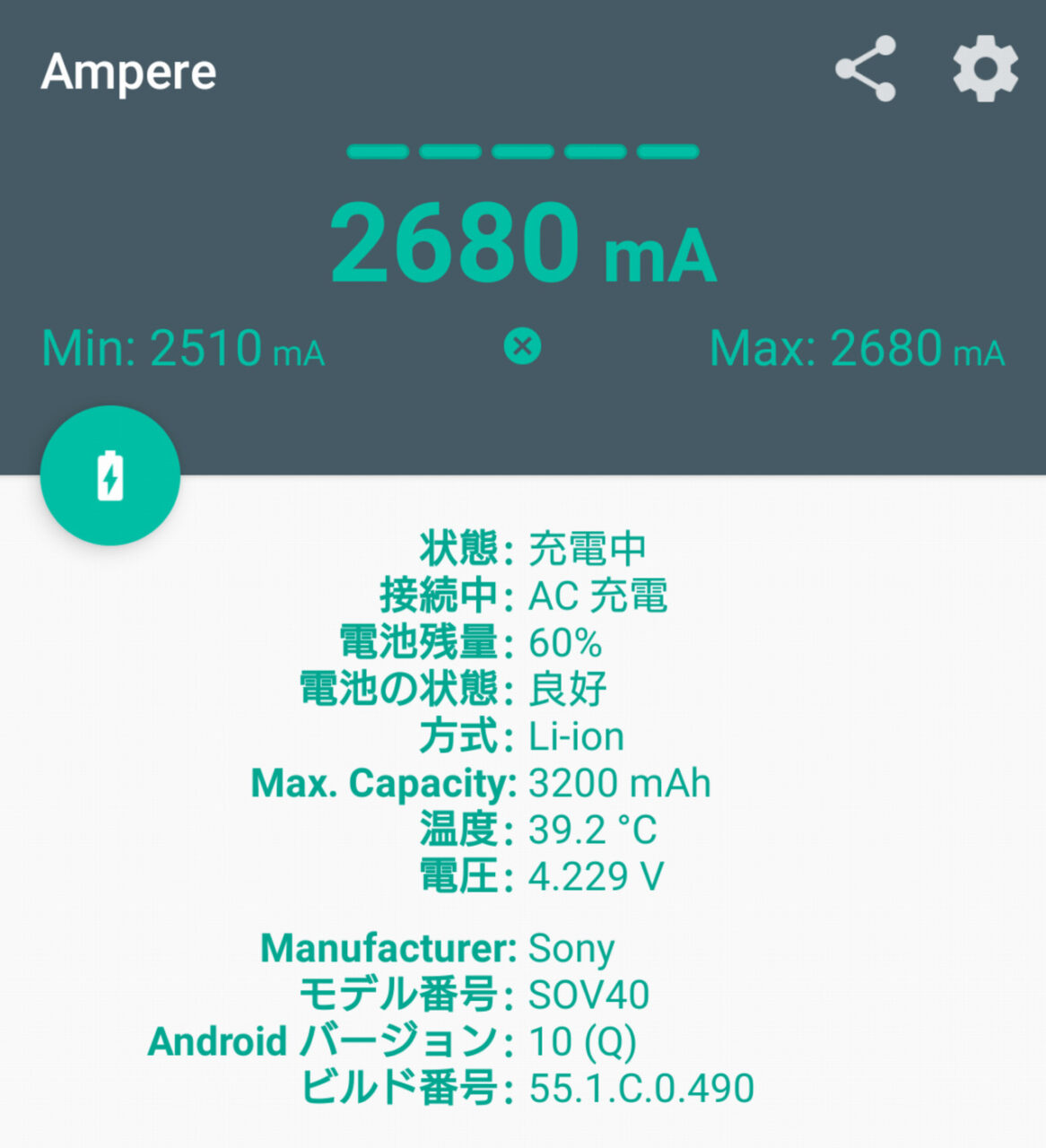Reset the Min and Max values
Viewport: 1046px width, 1148px height.
pos(522,346)
